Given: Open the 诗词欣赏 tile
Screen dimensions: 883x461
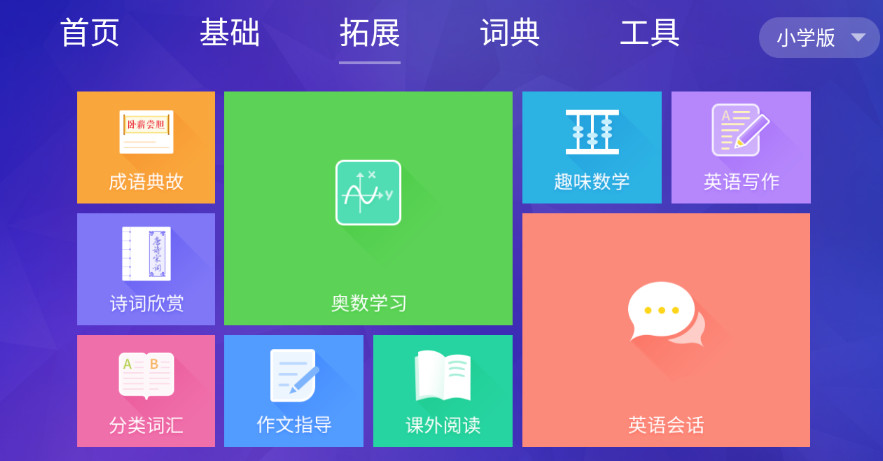Looking at the screenshot, I should [146, 269].
